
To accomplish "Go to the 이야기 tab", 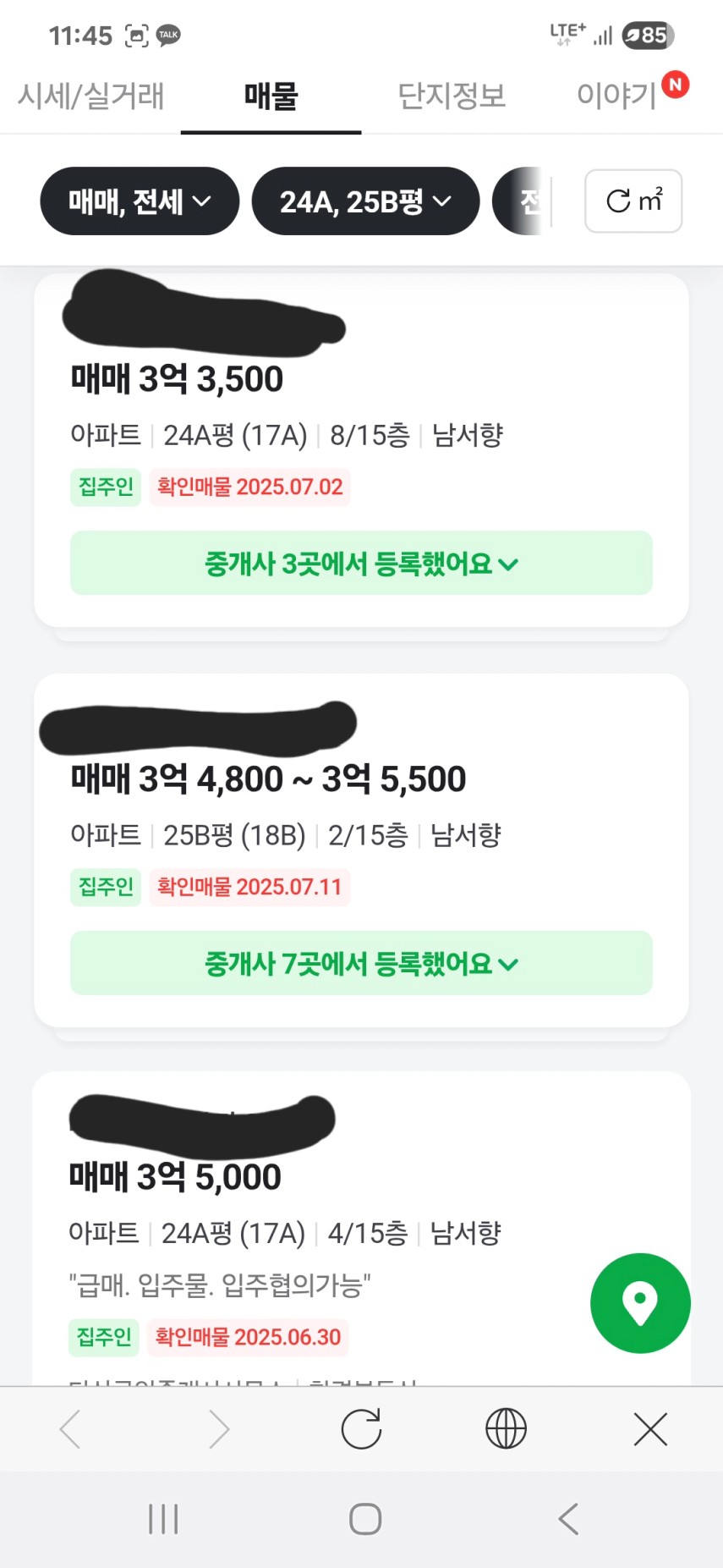I will click(x=616, y=96).
